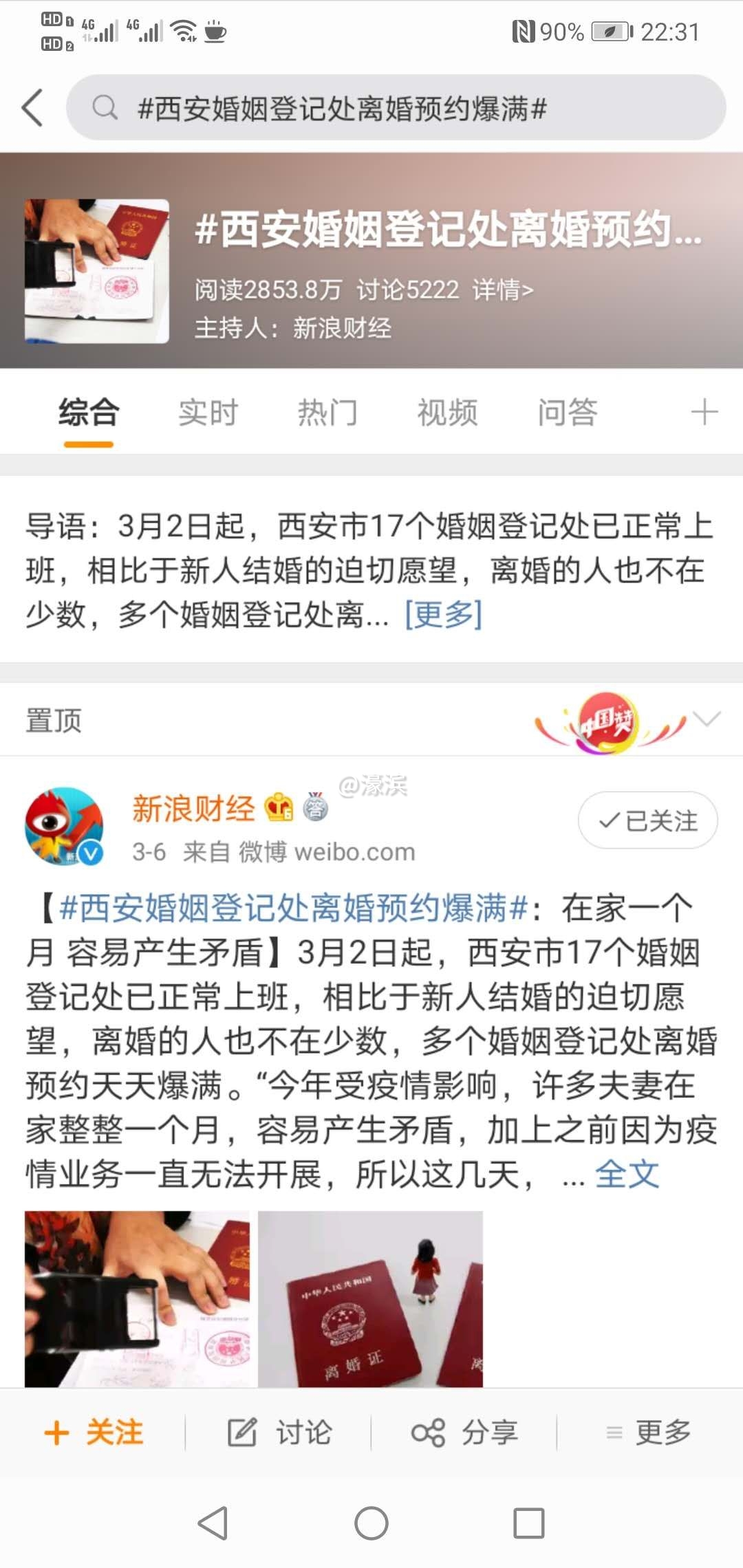Tap the search field with the hashtag
This screenshot has width=743, height=1568.
pyautogui.click(x=396, y=108)
